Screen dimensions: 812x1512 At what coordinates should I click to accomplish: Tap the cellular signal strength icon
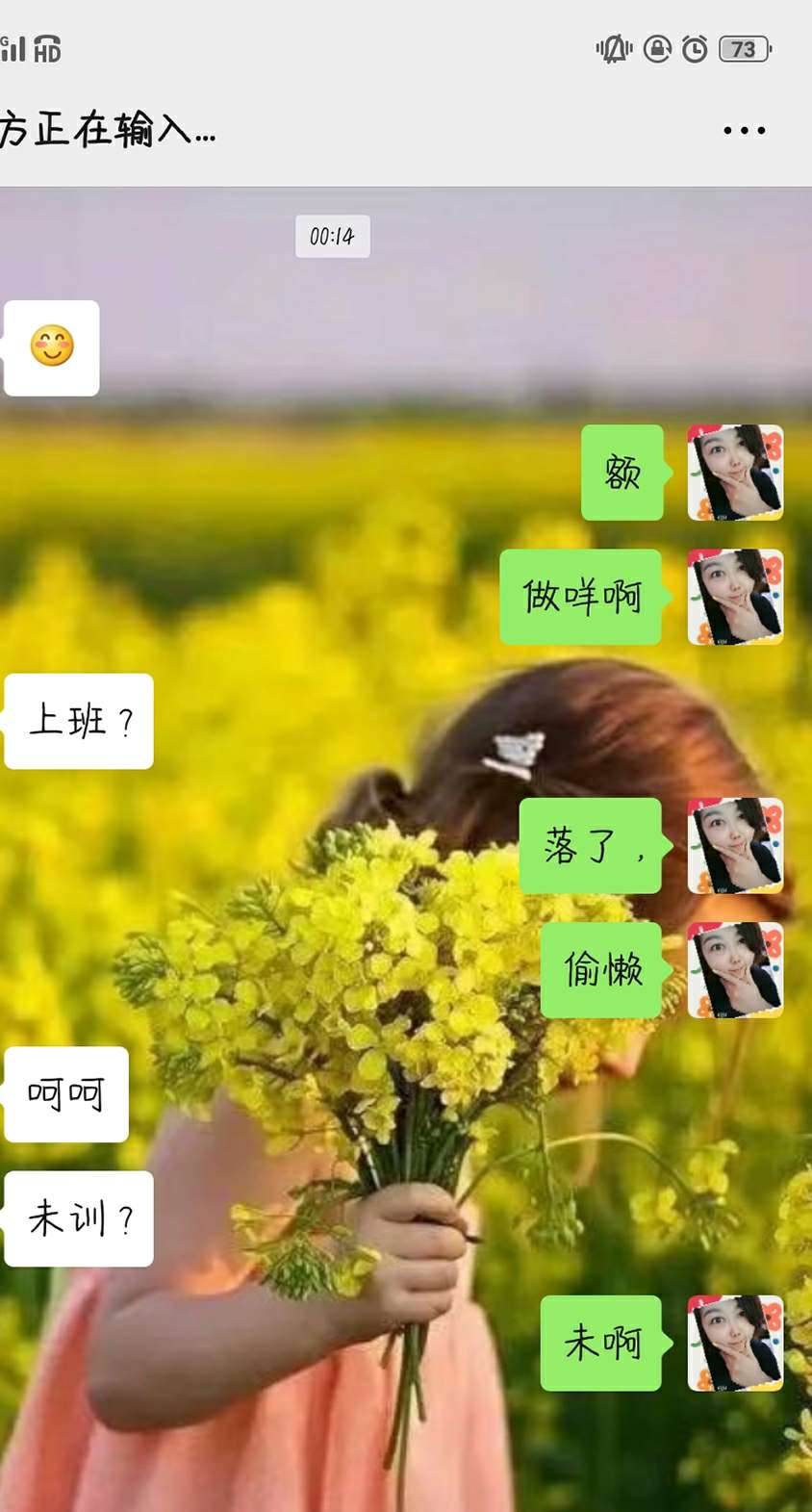14,48
